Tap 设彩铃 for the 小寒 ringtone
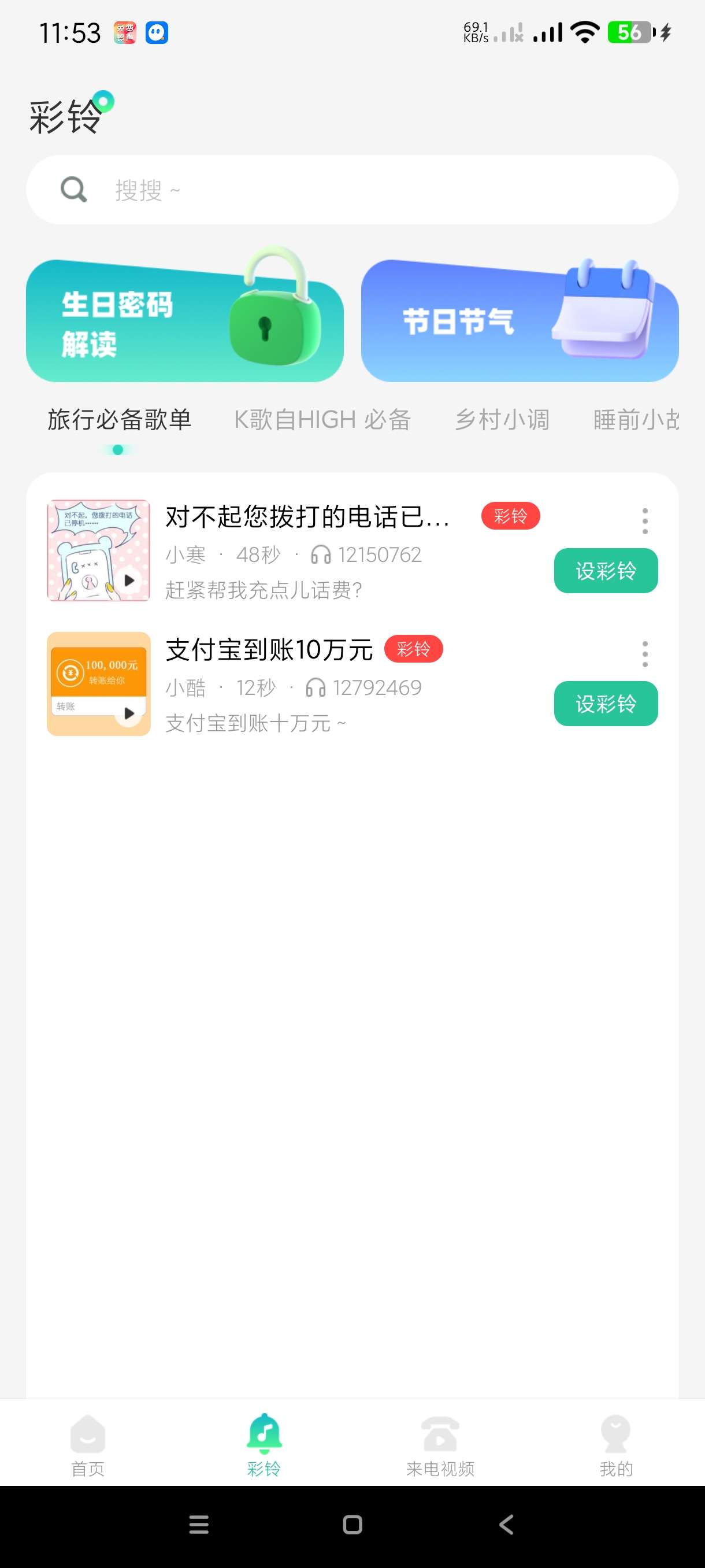The height and width of the screenshot is (1568, 705). 605,571
